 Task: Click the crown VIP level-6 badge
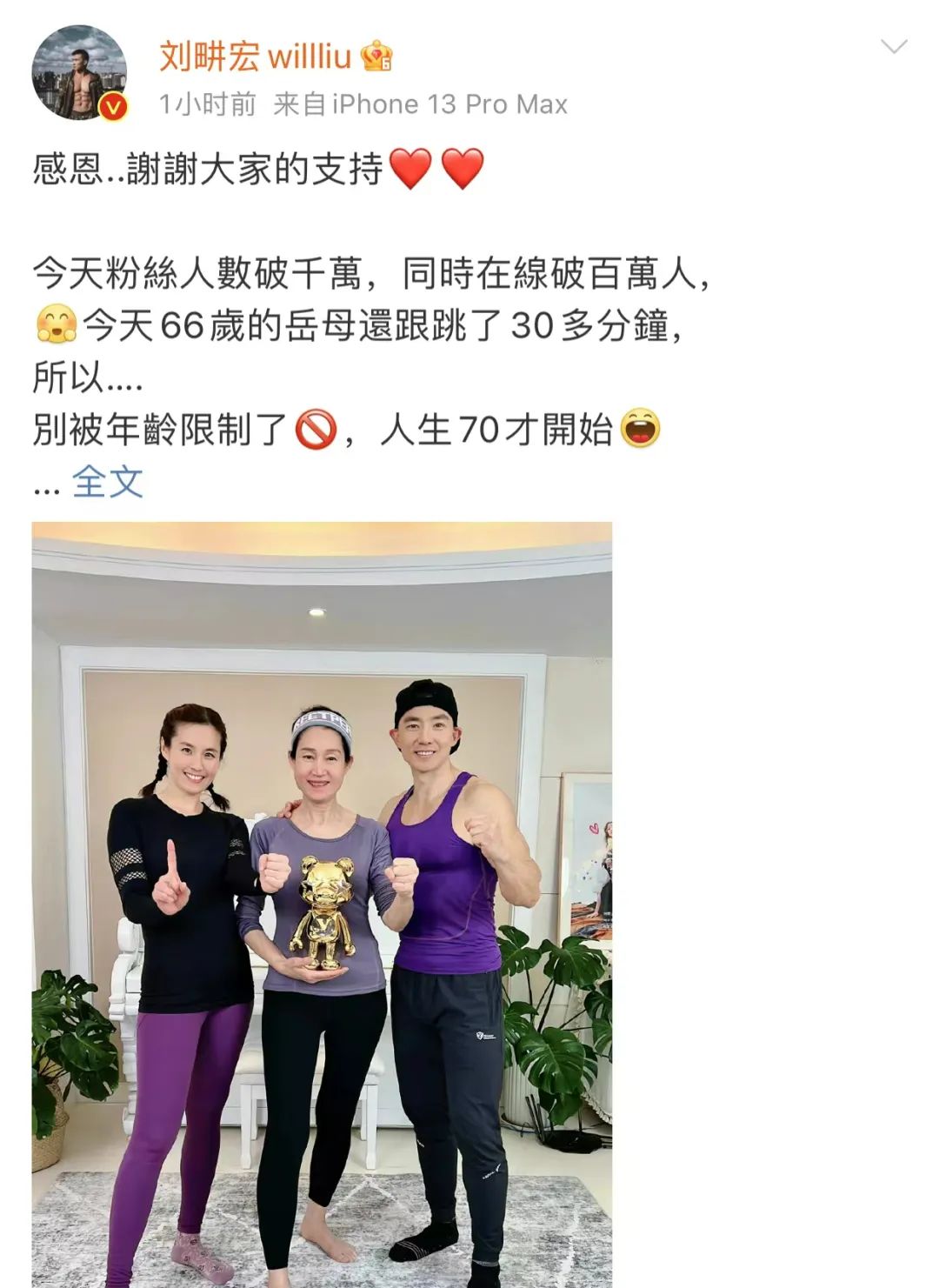click(x=379, y=57)
